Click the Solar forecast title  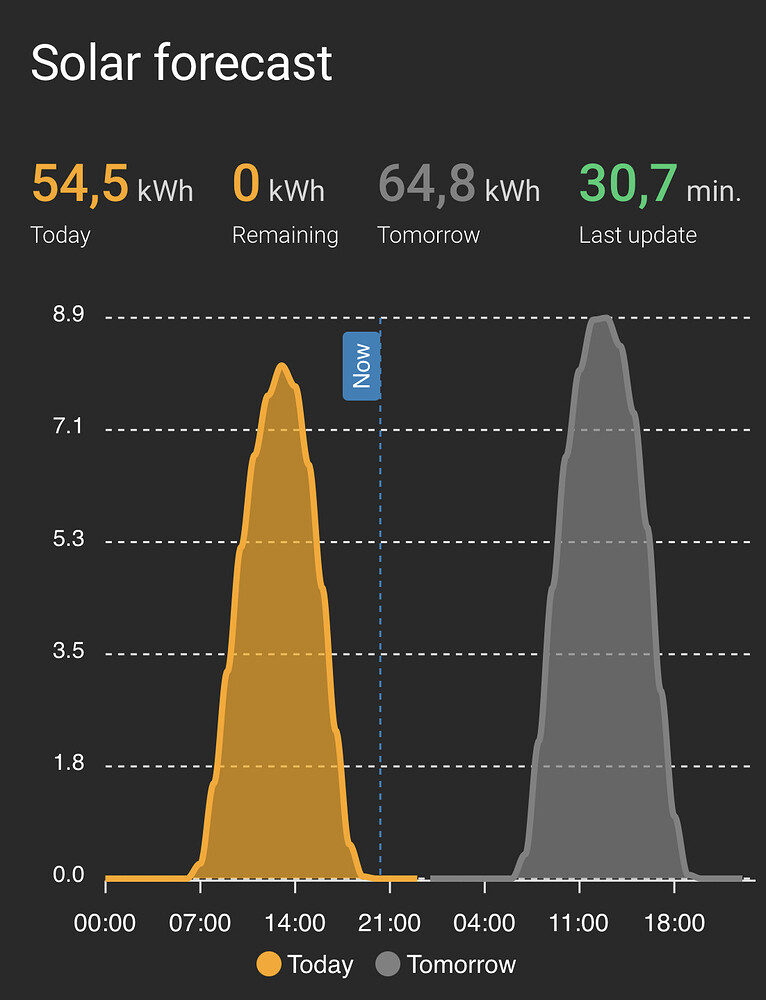pyautogui.click(x=181, y=62)
